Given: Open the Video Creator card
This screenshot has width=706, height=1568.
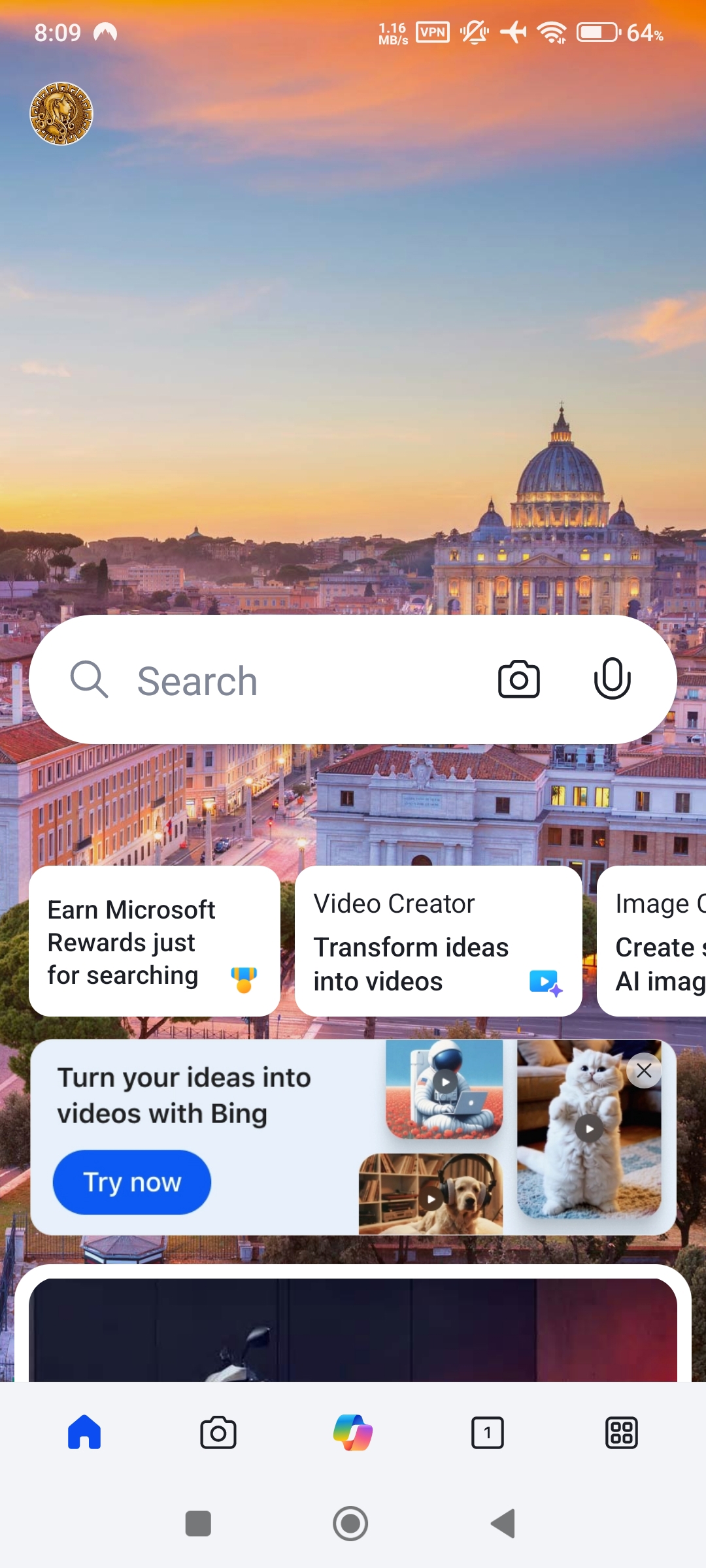Looking at the screenshot, I should click(438, 941).
